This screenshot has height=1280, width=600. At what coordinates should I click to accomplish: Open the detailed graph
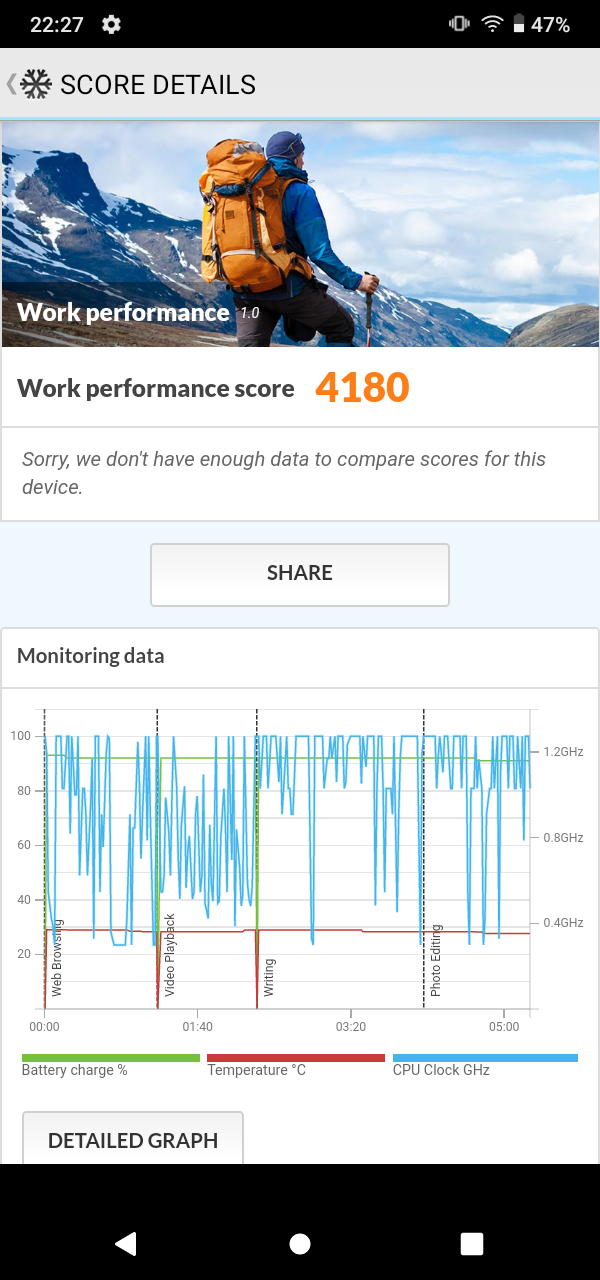click(x=133, y=1139)
